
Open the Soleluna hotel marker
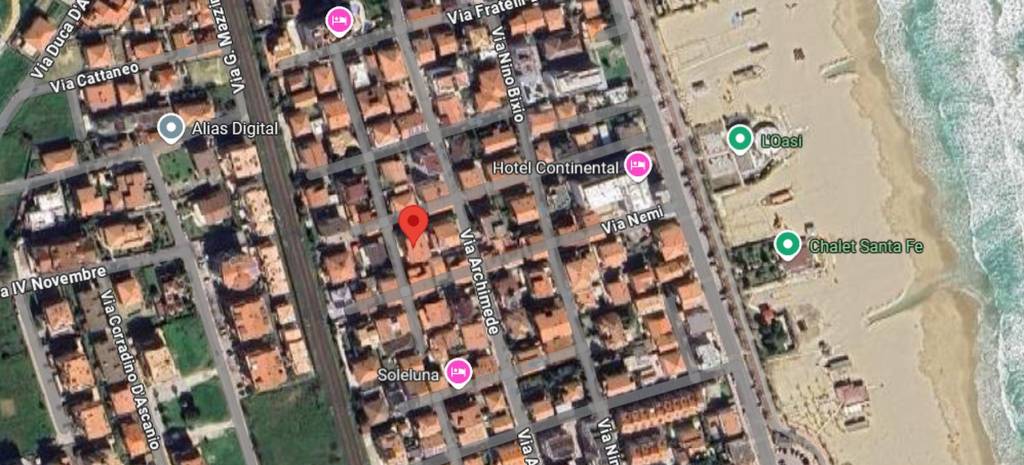point(458,371)
